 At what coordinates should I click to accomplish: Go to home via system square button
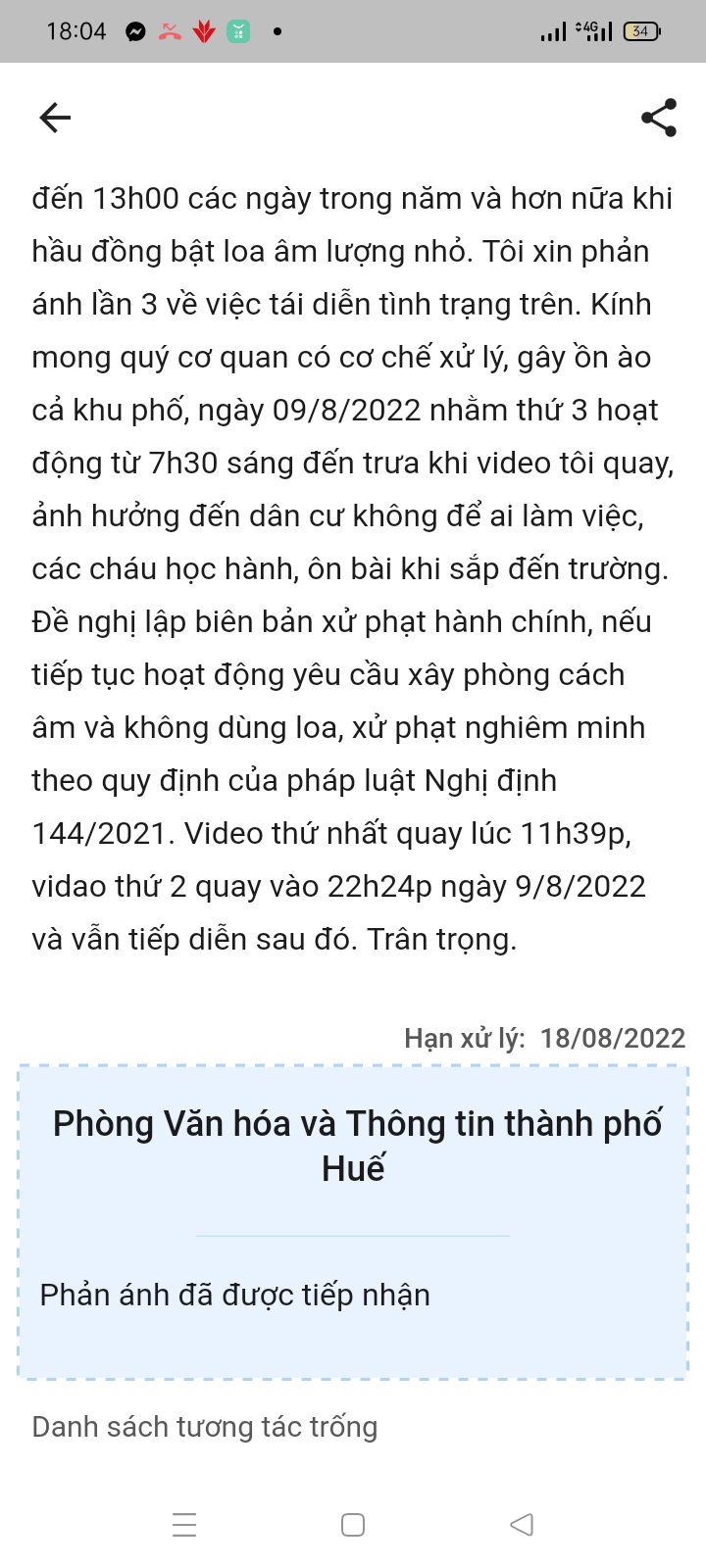[x=353, y=1525]
